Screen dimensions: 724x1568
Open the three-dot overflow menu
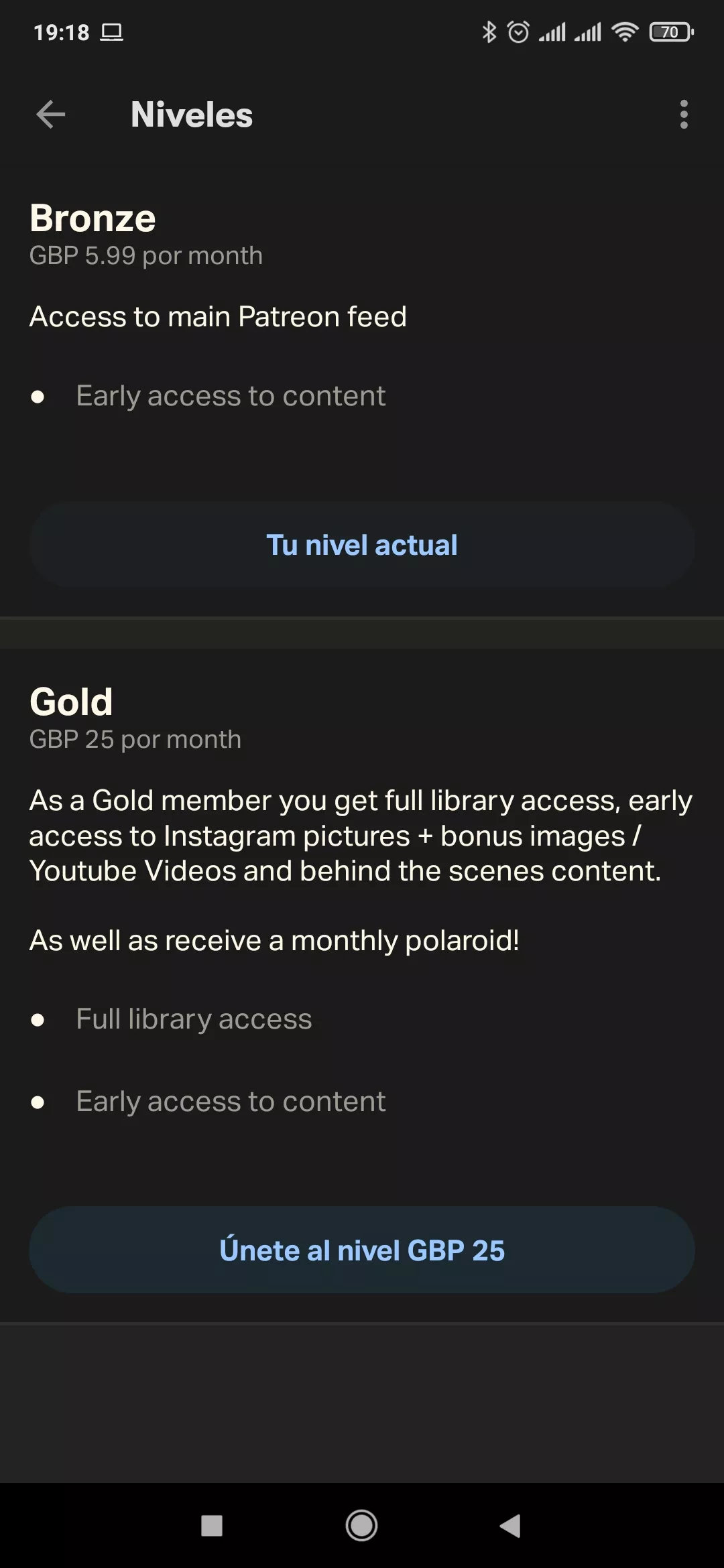pyautogui.click(x=683, y=115)
